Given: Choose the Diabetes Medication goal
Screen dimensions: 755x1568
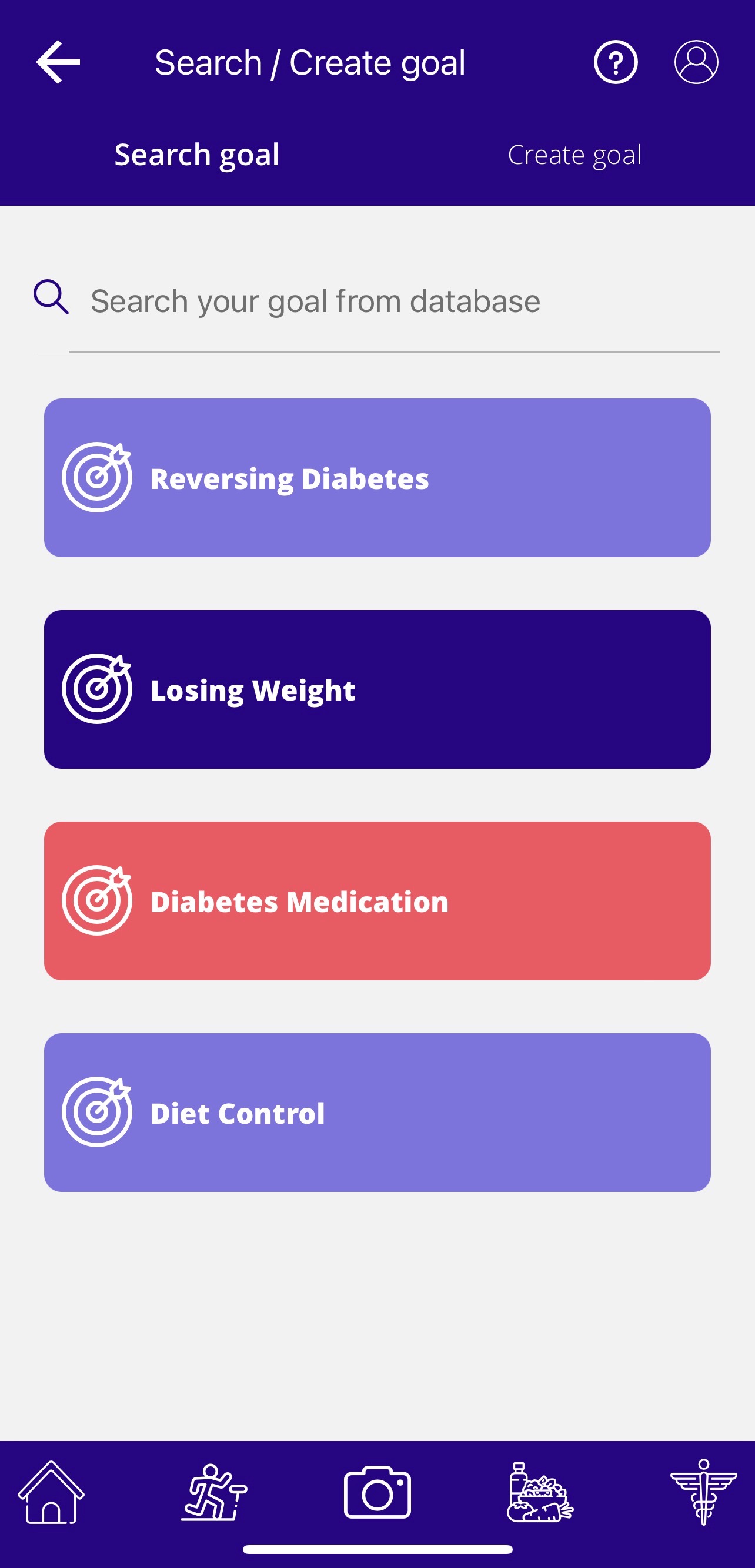Looking at the screenshot, I should click(x=377, y=901).
